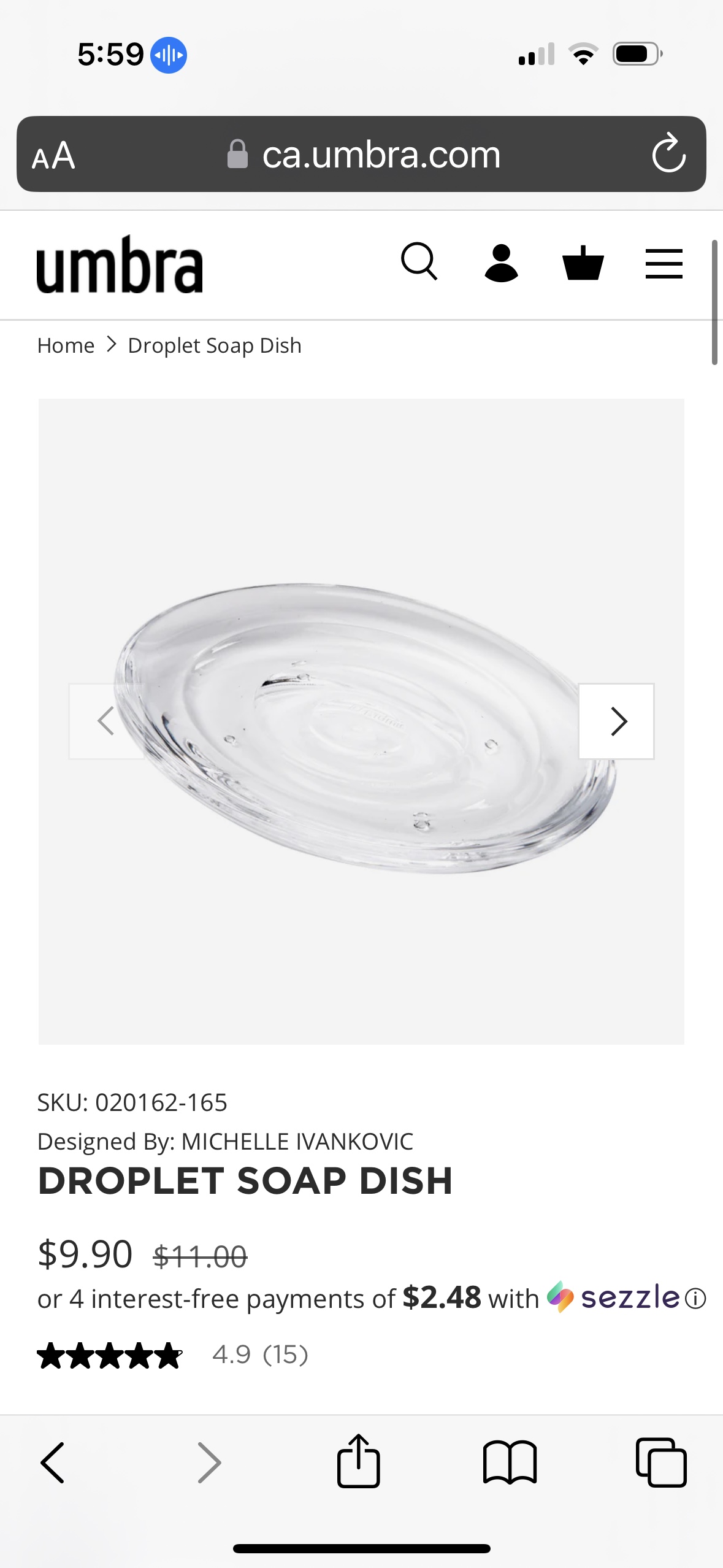Image resolution: width=723 pixels, height=1568 pixels.
Task: View the shopping basket
Action: (x=583, y=263)
